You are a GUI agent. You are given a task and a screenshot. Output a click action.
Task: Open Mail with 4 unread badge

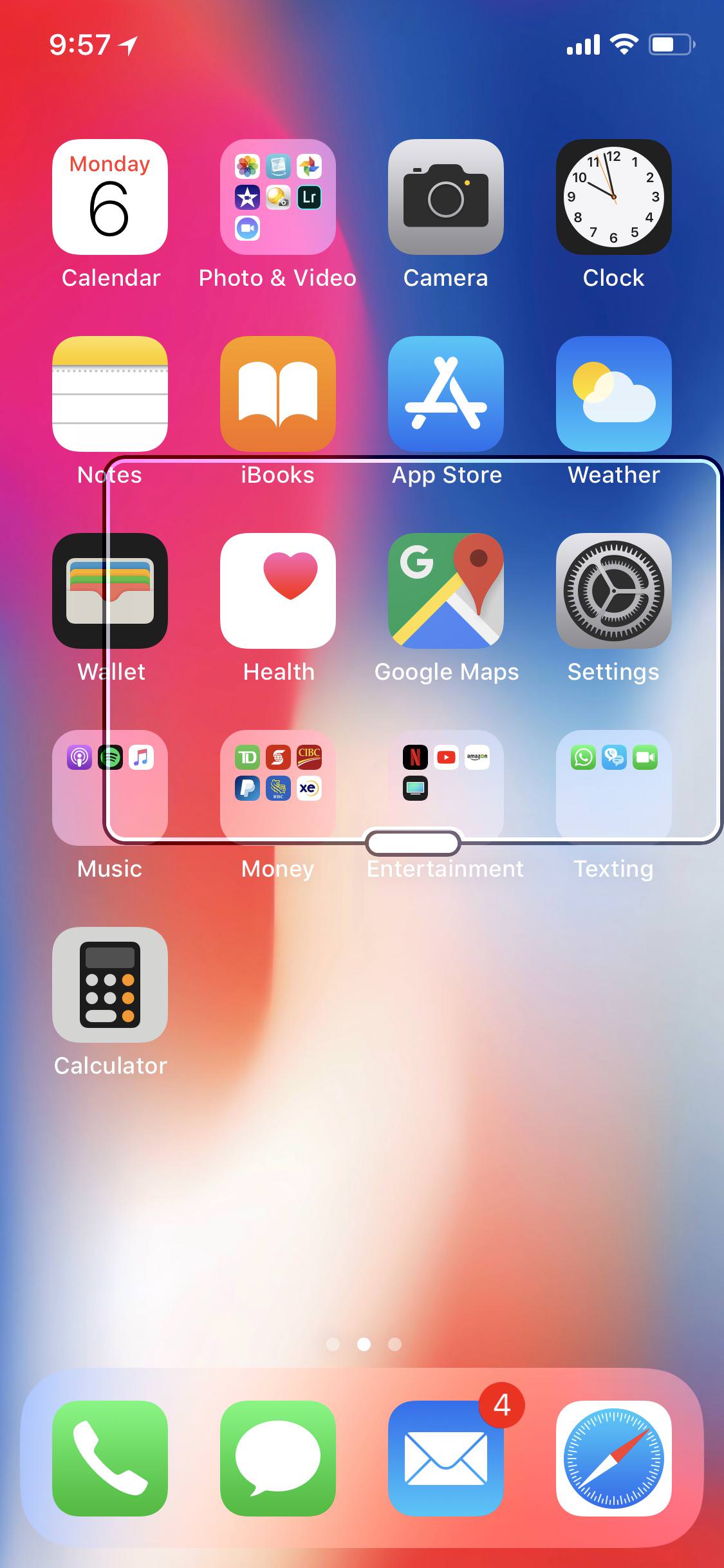pos(446,1459)
